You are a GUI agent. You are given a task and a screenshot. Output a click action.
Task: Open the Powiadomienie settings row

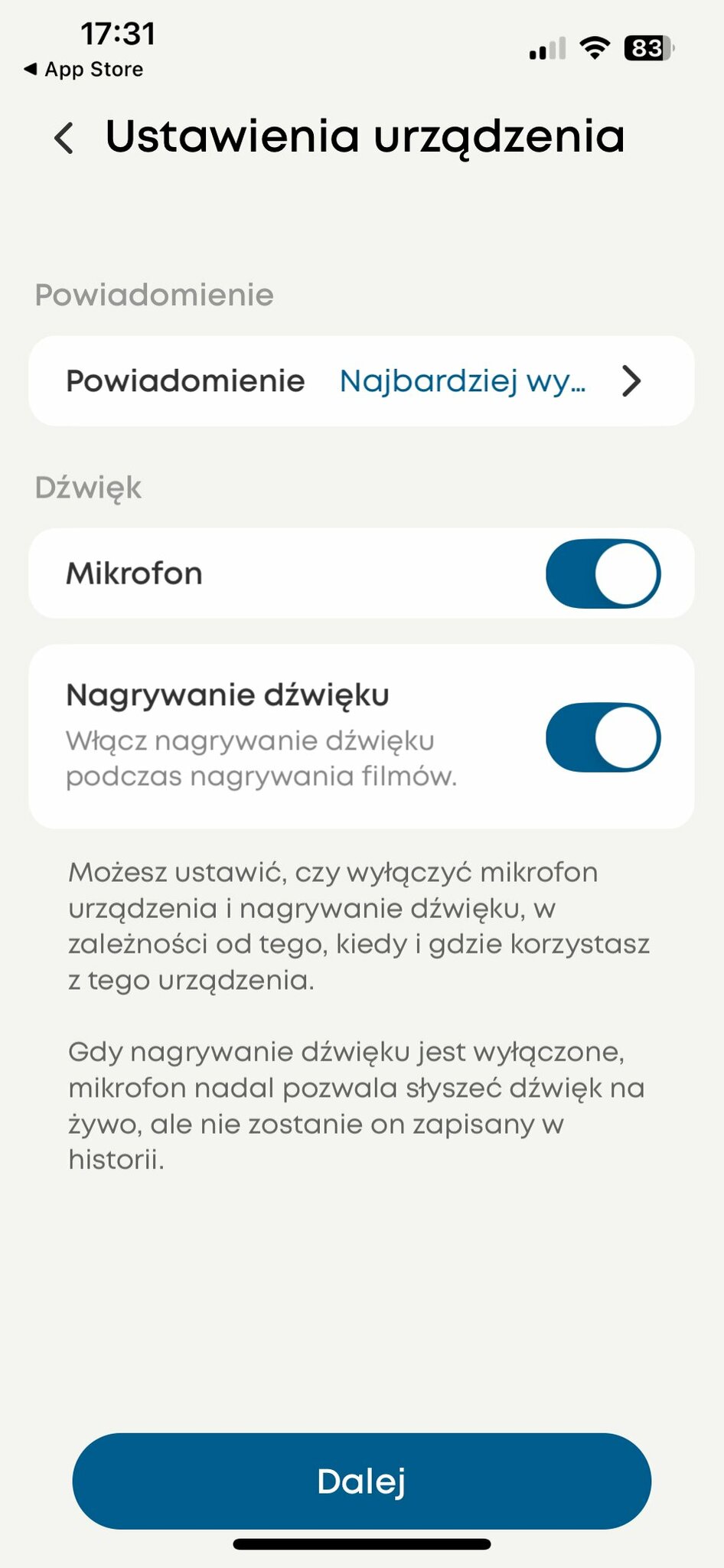pyautogui.click(x=361, y=381)
